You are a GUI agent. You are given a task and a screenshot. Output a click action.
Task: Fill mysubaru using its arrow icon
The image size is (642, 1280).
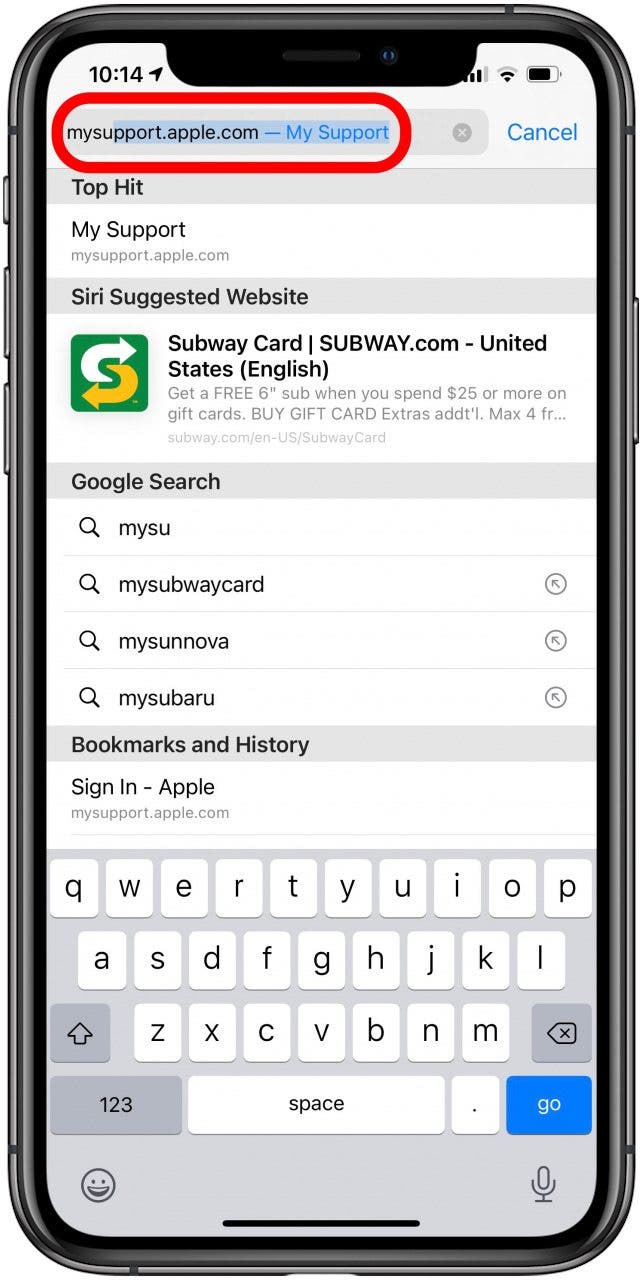556,698
